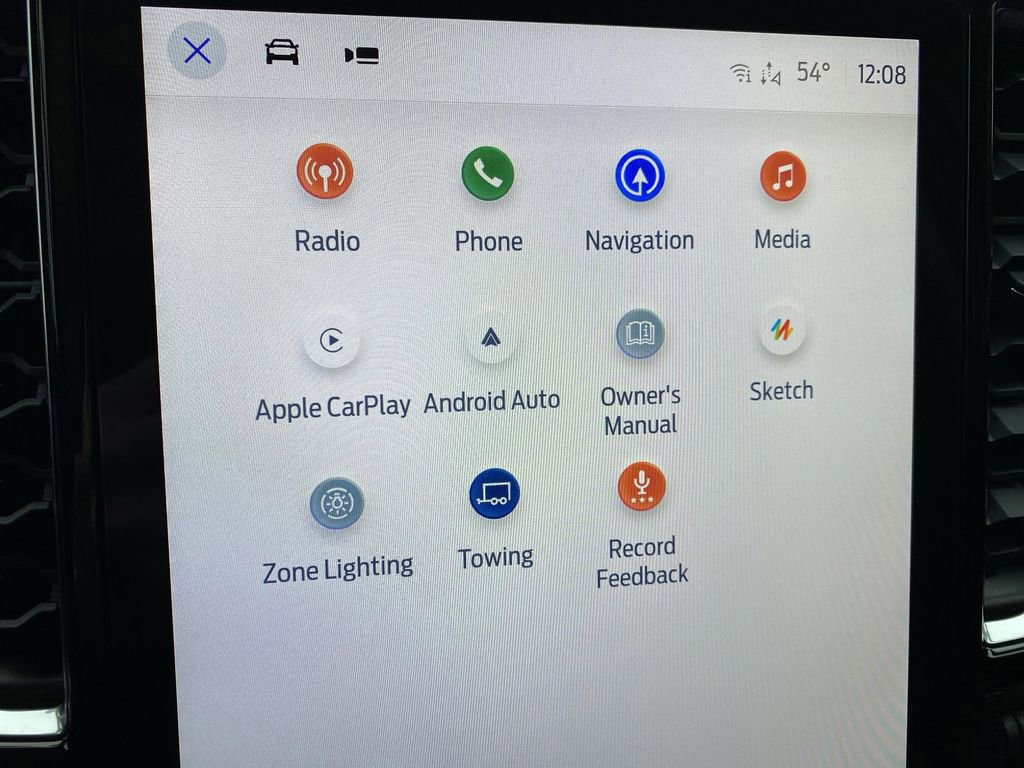View the Owner's Manual
Screen dimensions: 1024x768
(640, 334)
